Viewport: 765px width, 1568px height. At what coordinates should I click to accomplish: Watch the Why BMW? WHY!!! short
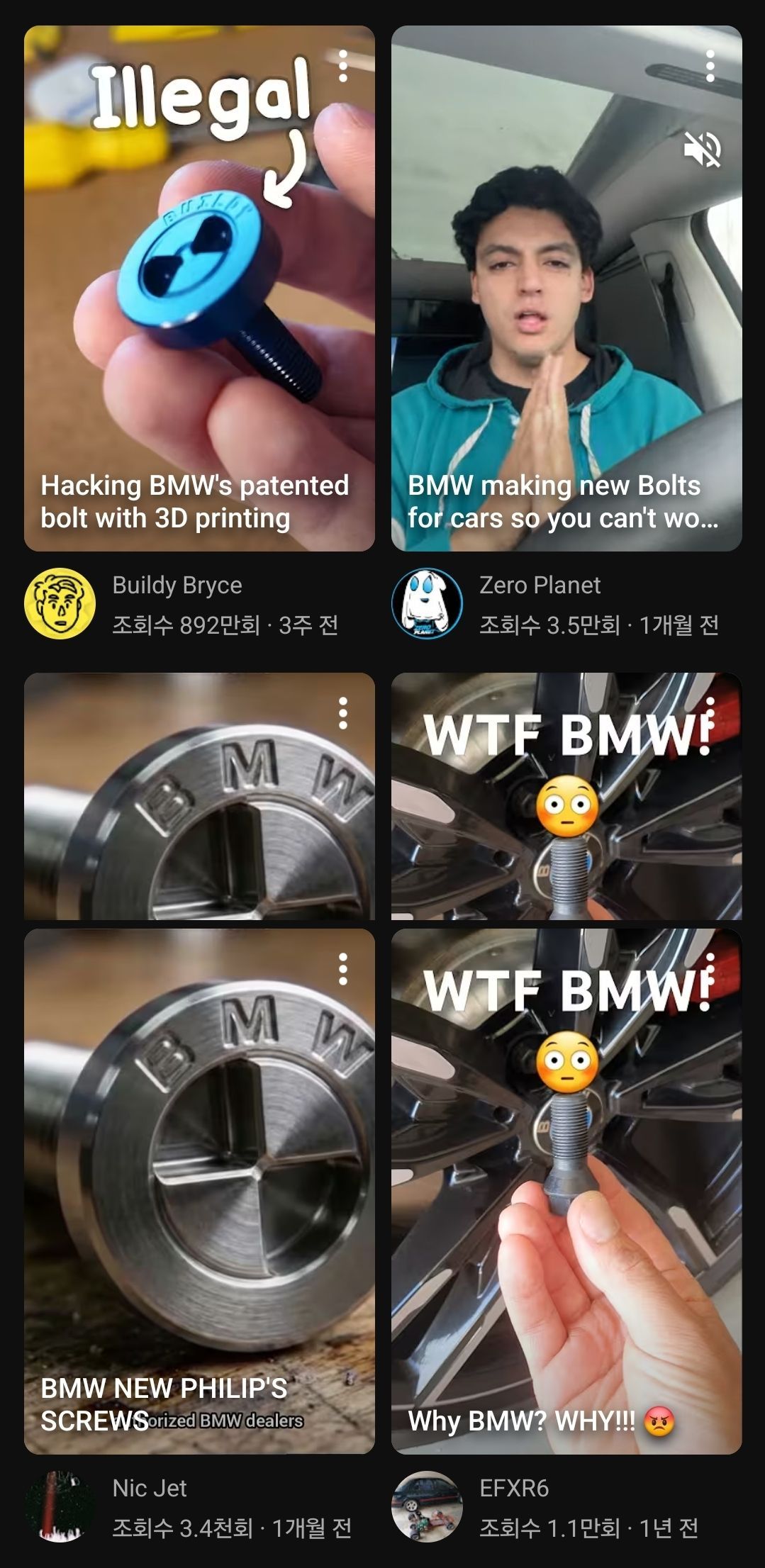click(566, 1191)
